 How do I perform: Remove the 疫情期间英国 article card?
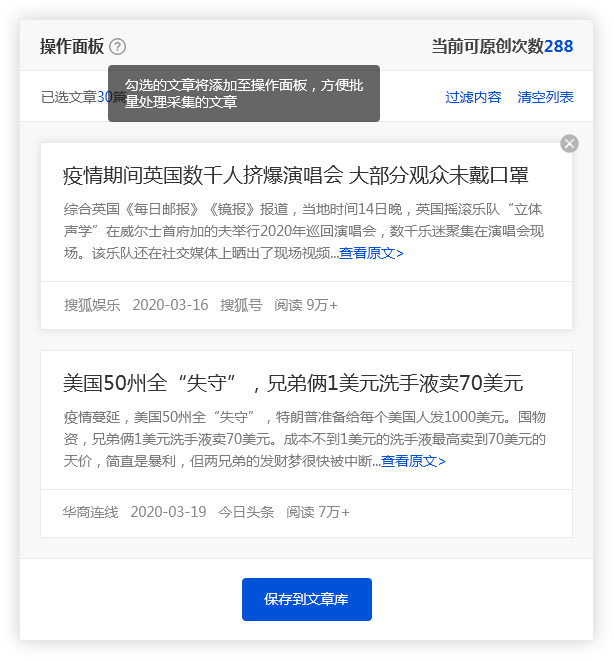click(569, 143)
